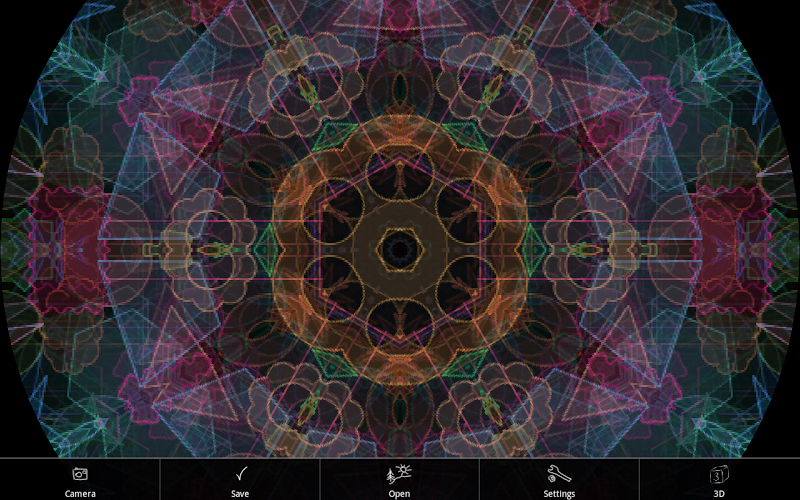Open the Settings menu item
This screenshot has height=500, width=800.
point(559,479)
